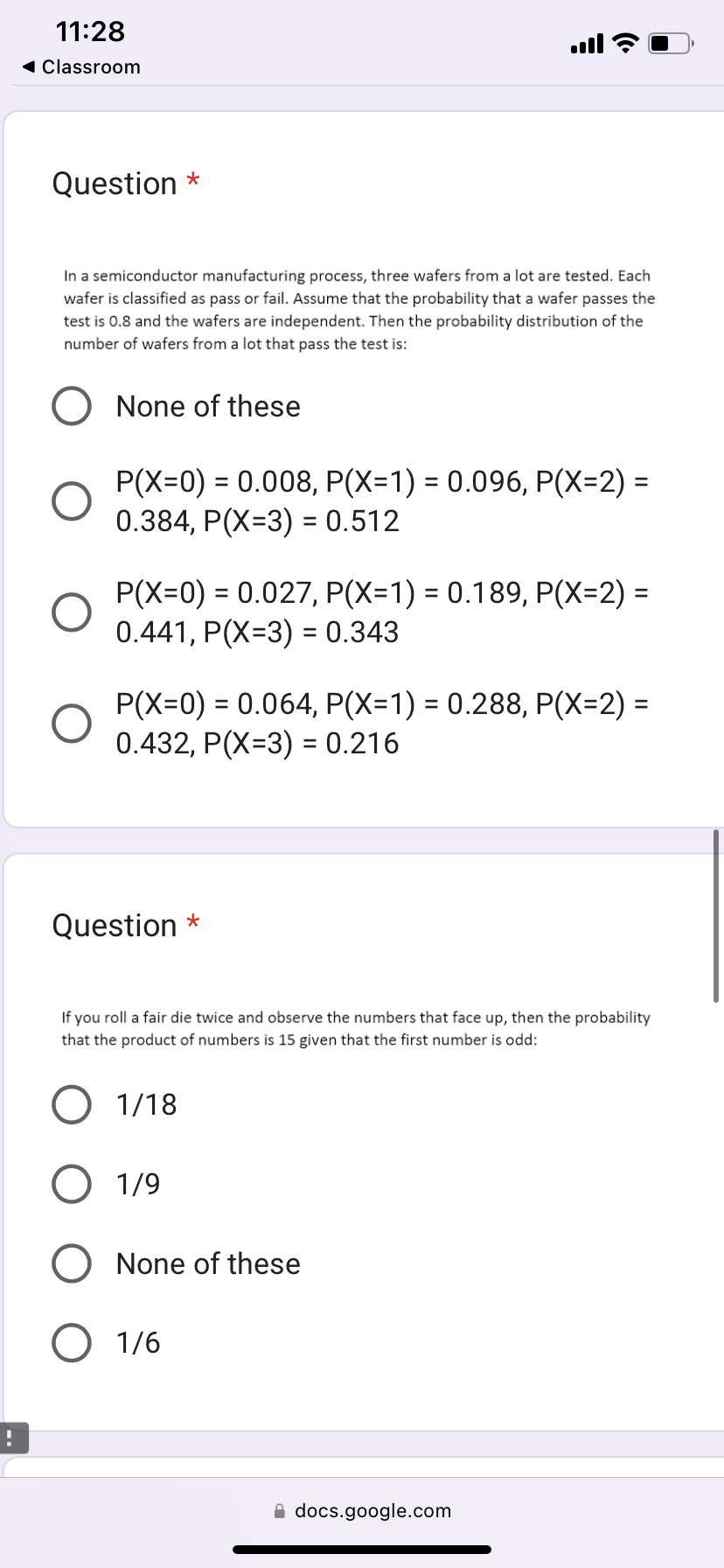Image resolution: width=724 pixels, height=1568 pixels.
Task: Select the 1/6 answer option
Action: point(72,1343)
